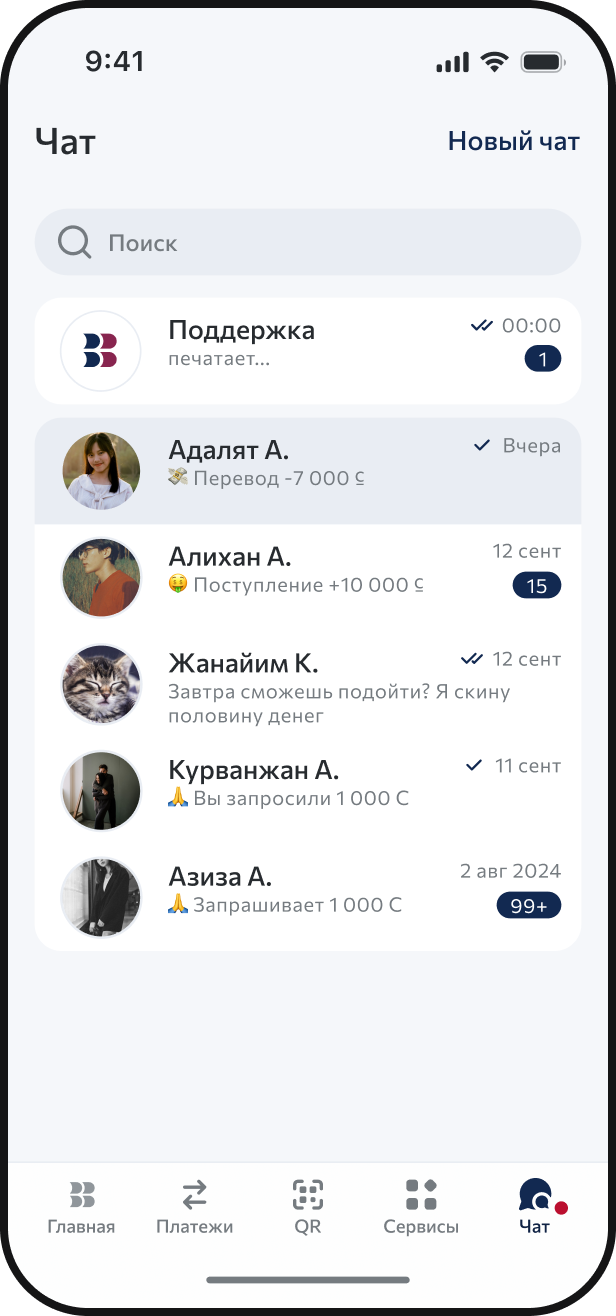The width and height of the screenshot is (616, 1316).
Task: Open the QR scanner tab
Action: pyautogui.click(x=308, y=1207)
